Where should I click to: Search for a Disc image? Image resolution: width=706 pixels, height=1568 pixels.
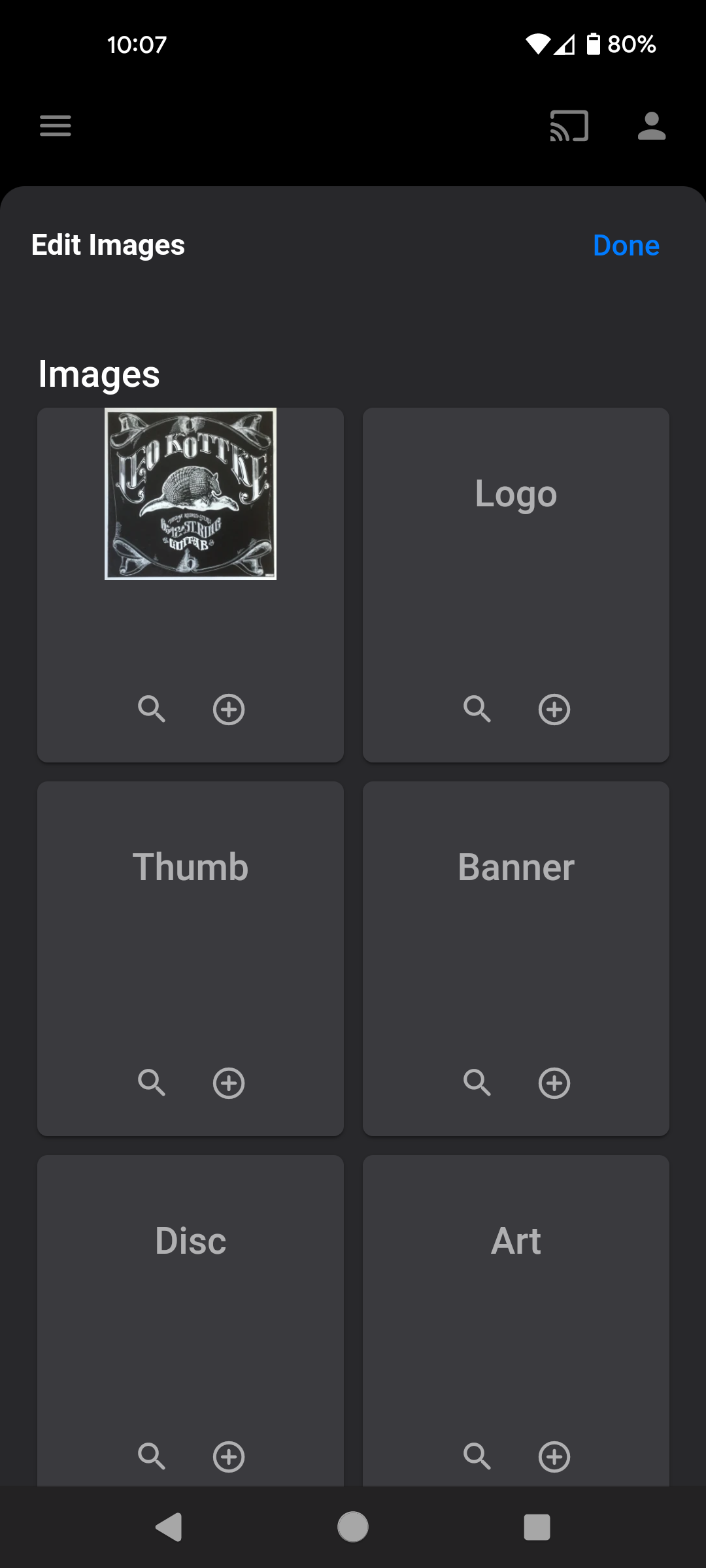[152, 1456]
